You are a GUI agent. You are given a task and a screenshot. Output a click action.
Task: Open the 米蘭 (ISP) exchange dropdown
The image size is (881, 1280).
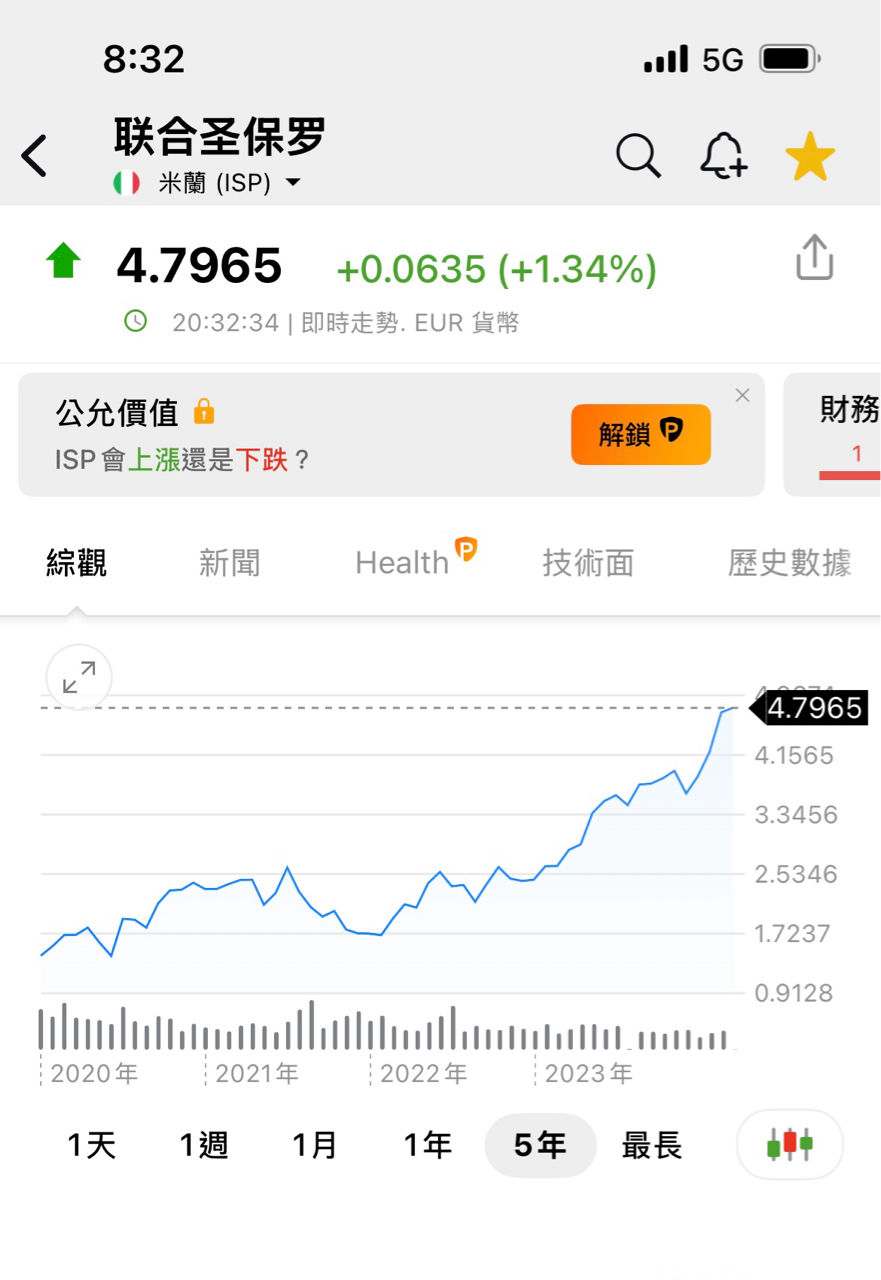tap(208, 183)
